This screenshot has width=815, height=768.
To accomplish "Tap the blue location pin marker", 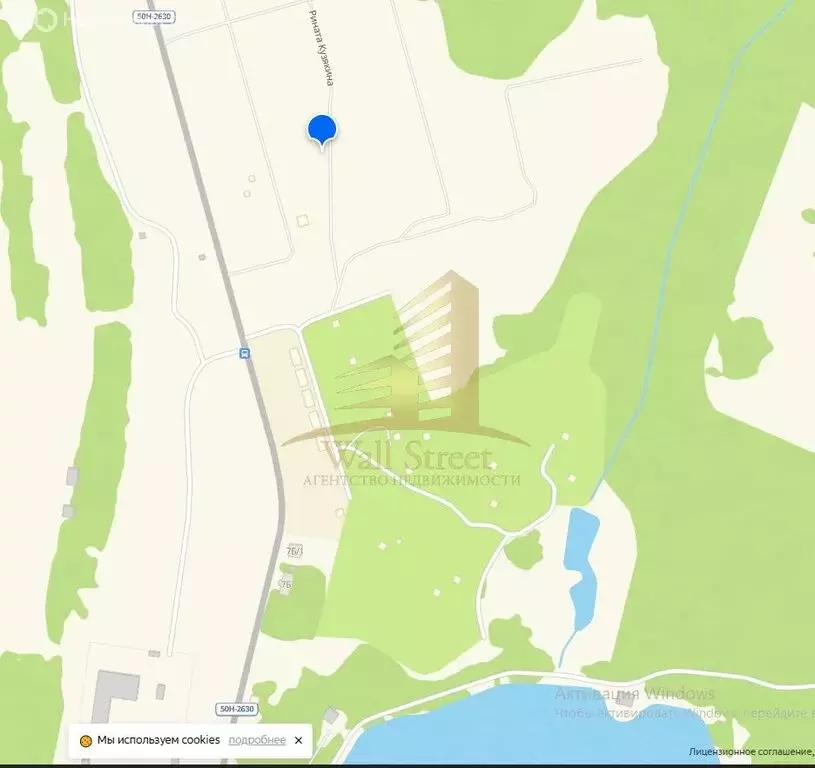I will click(x=321, y=130).
